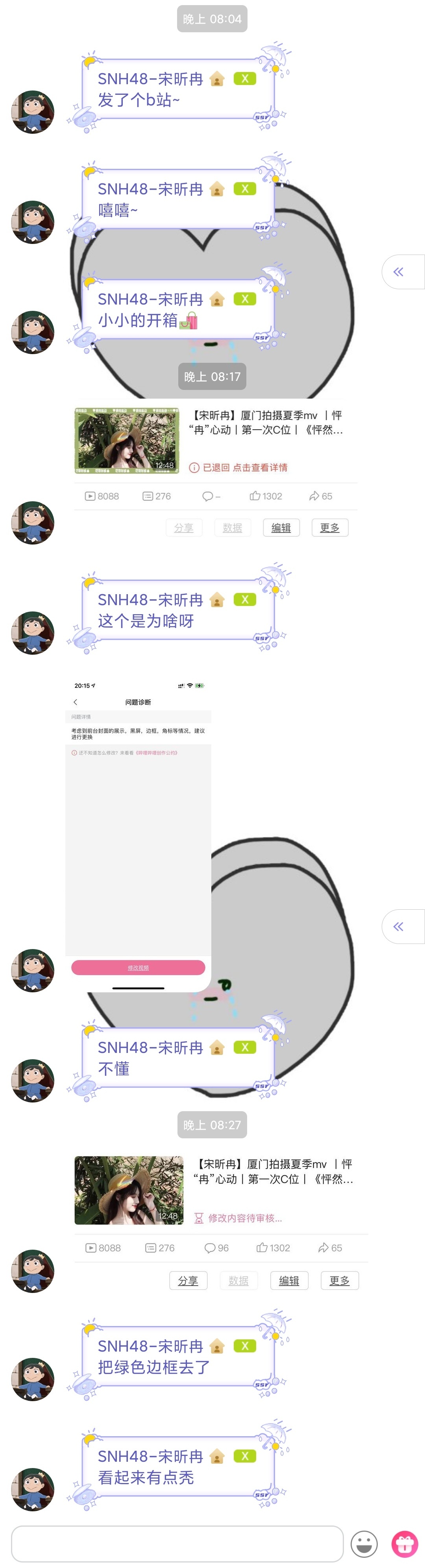Open profile avatar next to 看起来有点秃
The image size is (425, 1568).
pos(33,1489)
